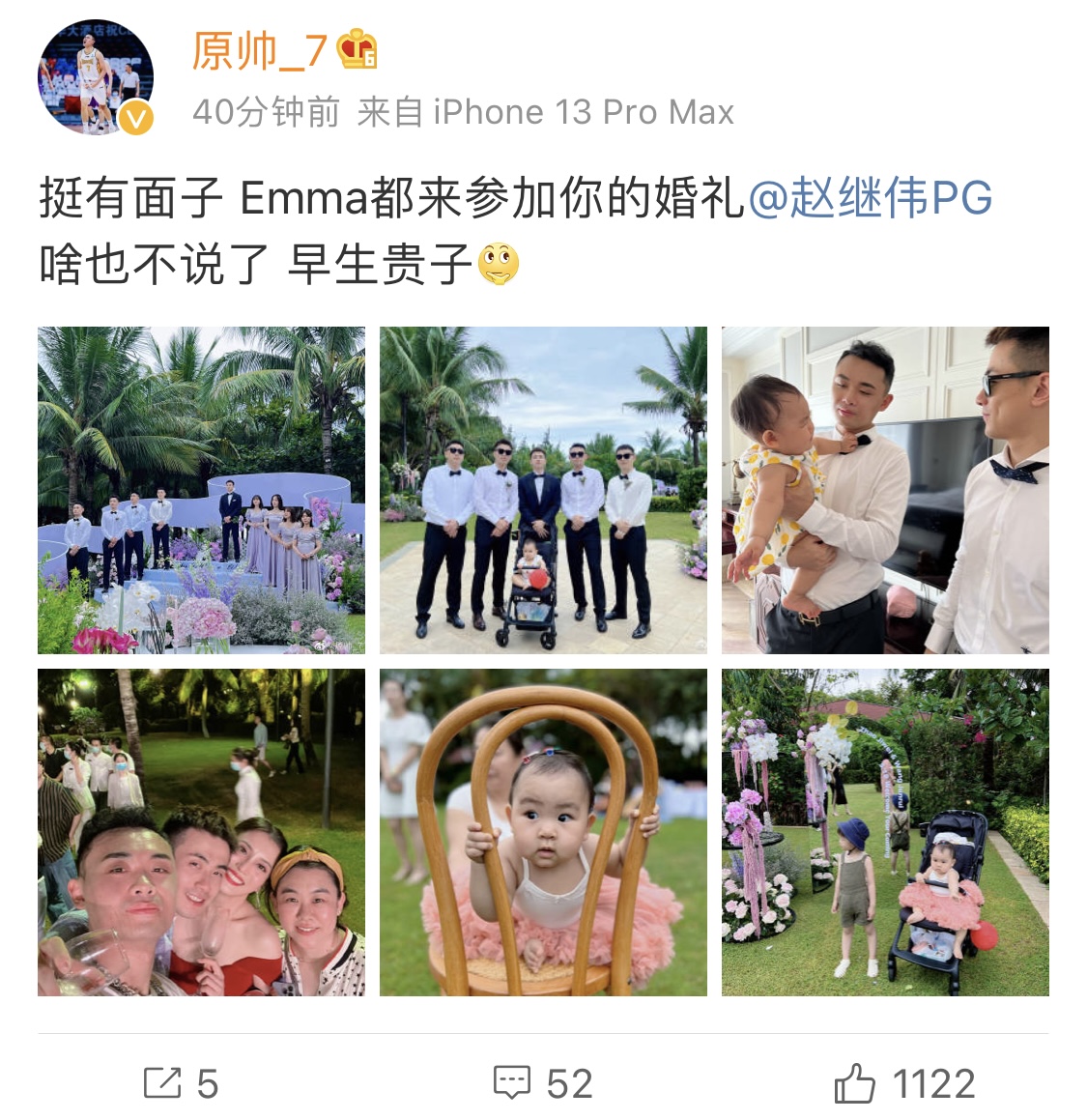
Task: Like the post with 1122 likes
Action: (x=904, y=1083)
